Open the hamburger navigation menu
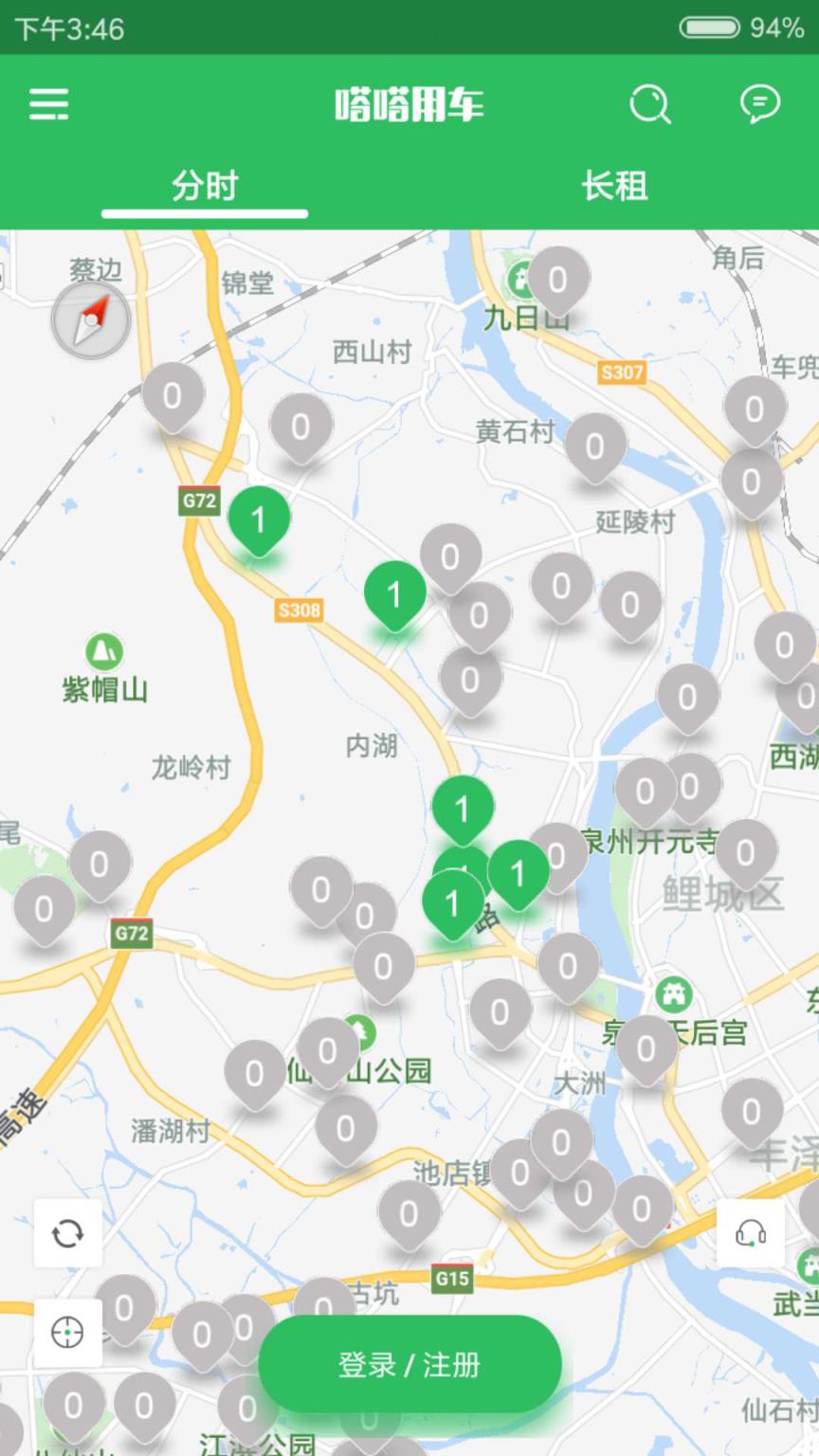The image size is (819, 1456). (x=47, y=104)
